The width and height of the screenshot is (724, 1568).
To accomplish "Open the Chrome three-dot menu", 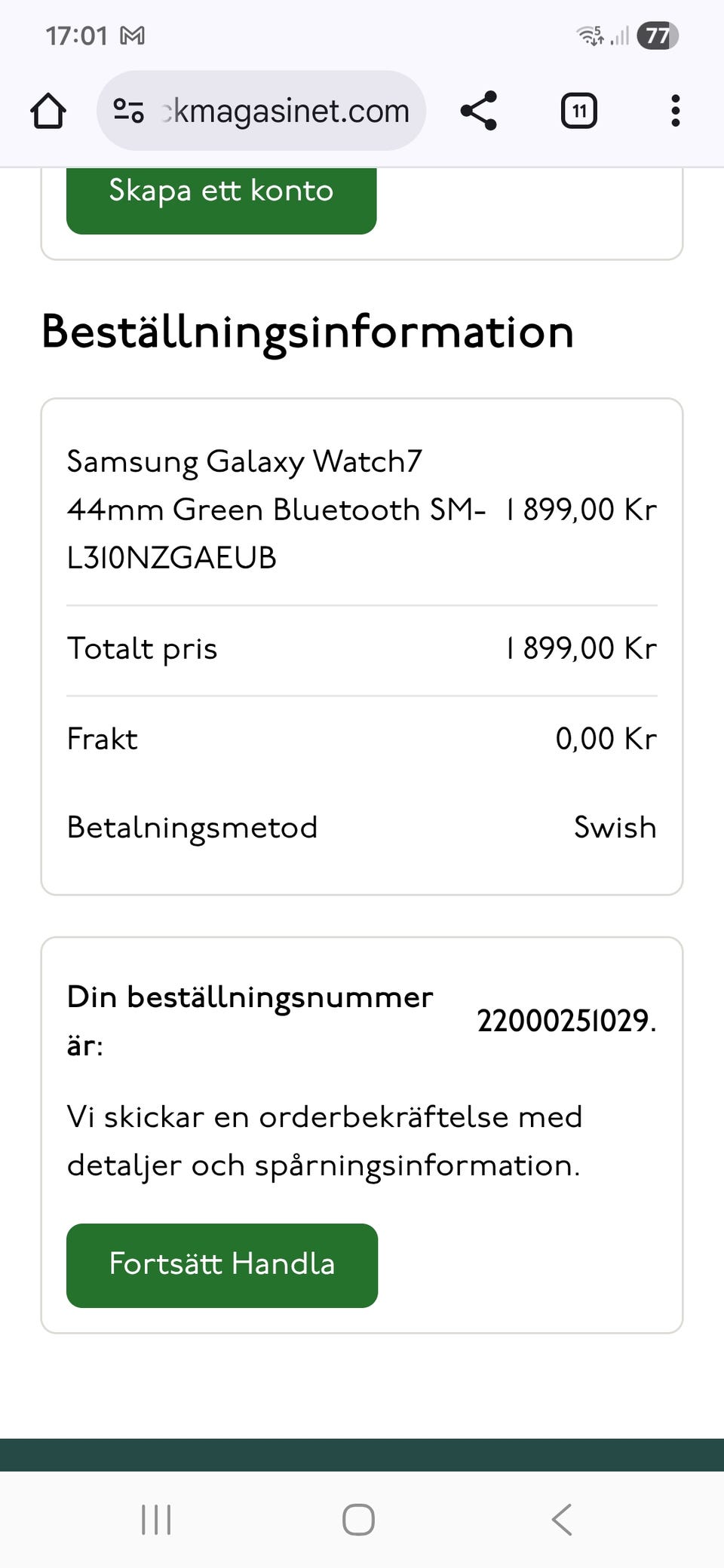I will 675,110.
